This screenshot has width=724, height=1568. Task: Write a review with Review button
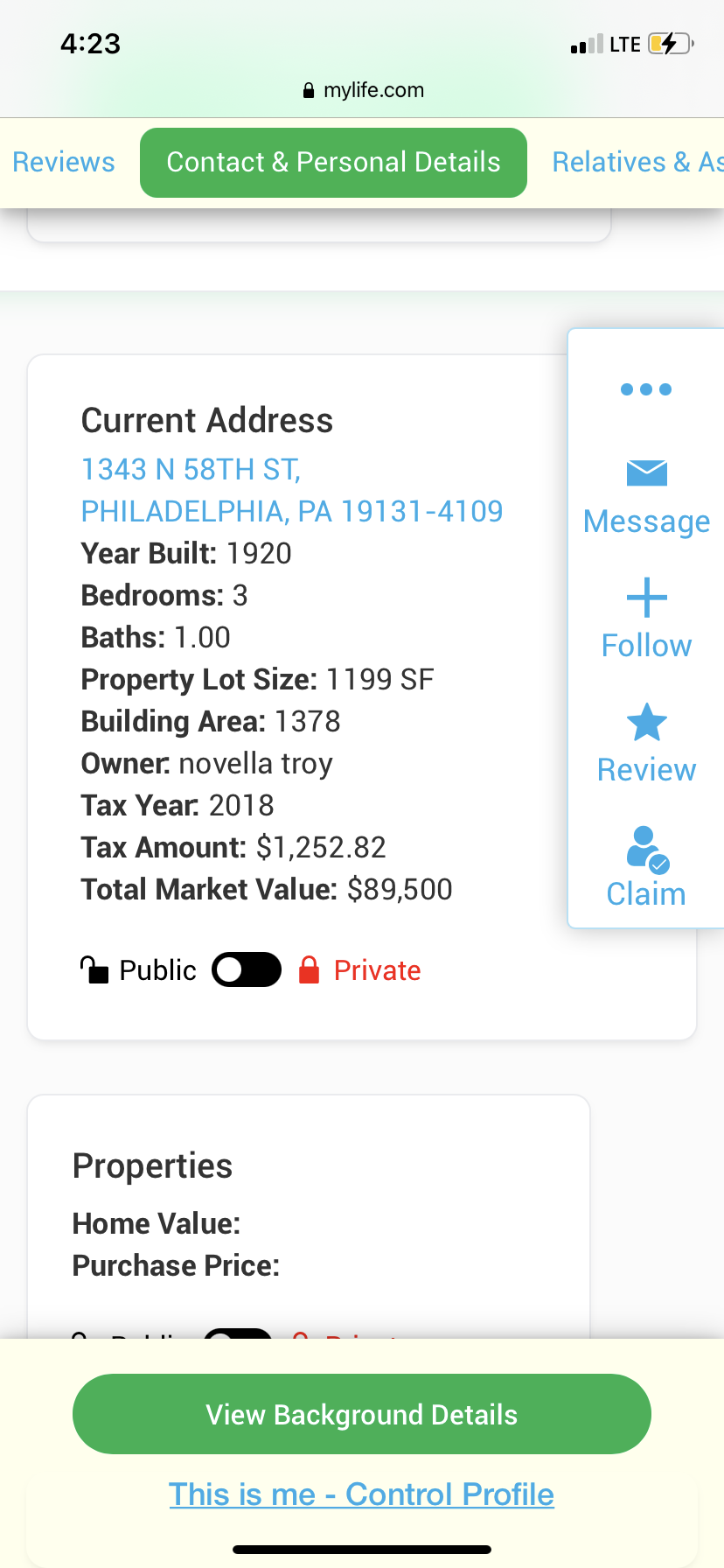tap(646, 744)
